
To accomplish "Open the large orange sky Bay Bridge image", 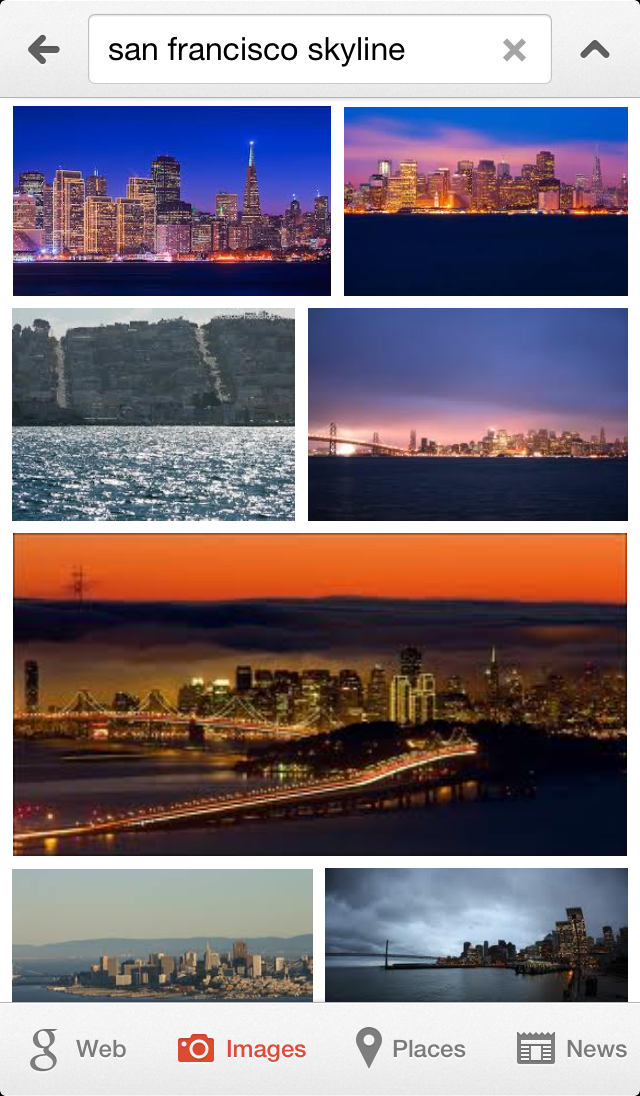I will click(x=320, y=694).
